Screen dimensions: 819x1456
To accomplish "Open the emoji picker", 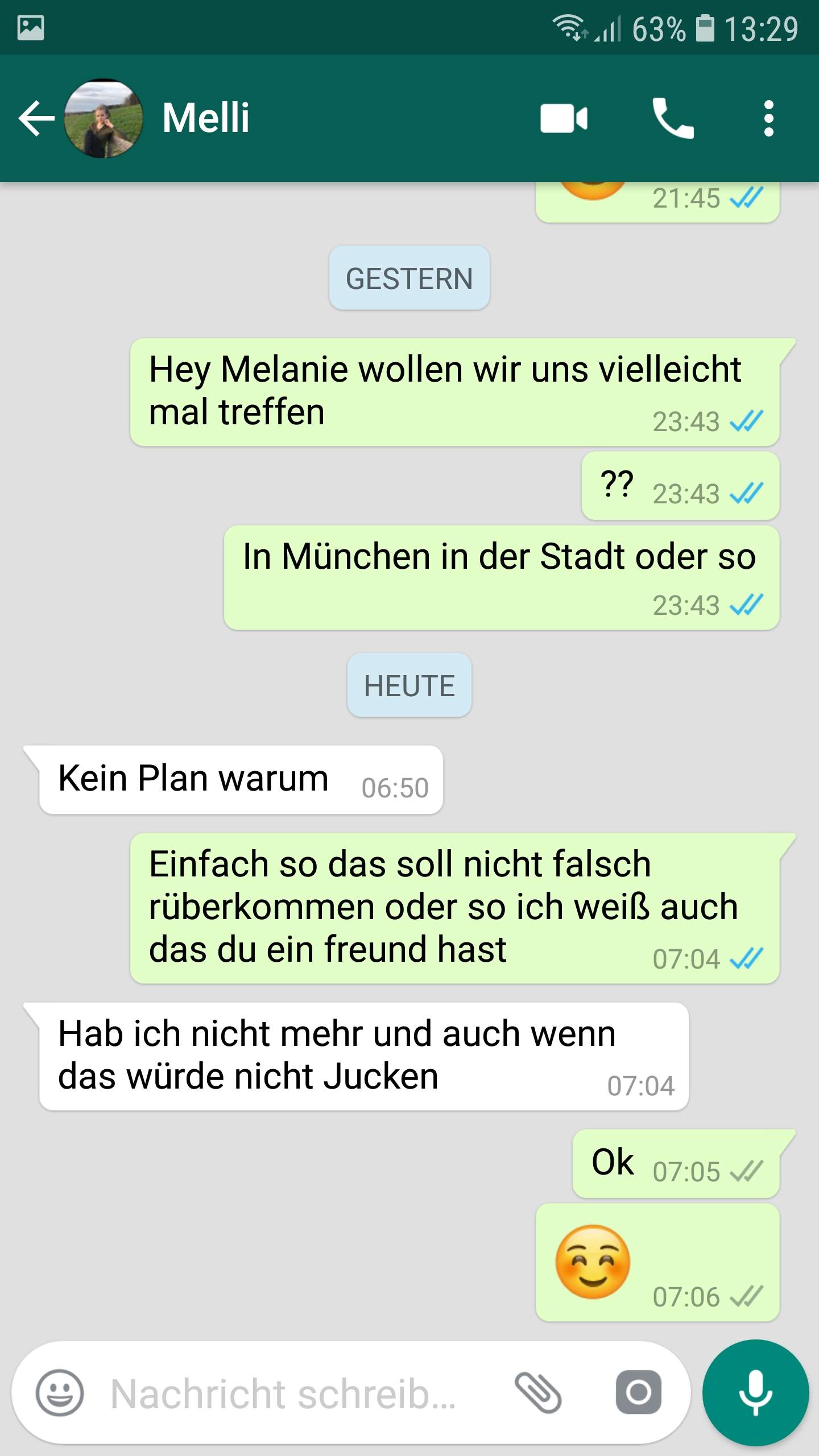I will click(x=59, y=1393).
